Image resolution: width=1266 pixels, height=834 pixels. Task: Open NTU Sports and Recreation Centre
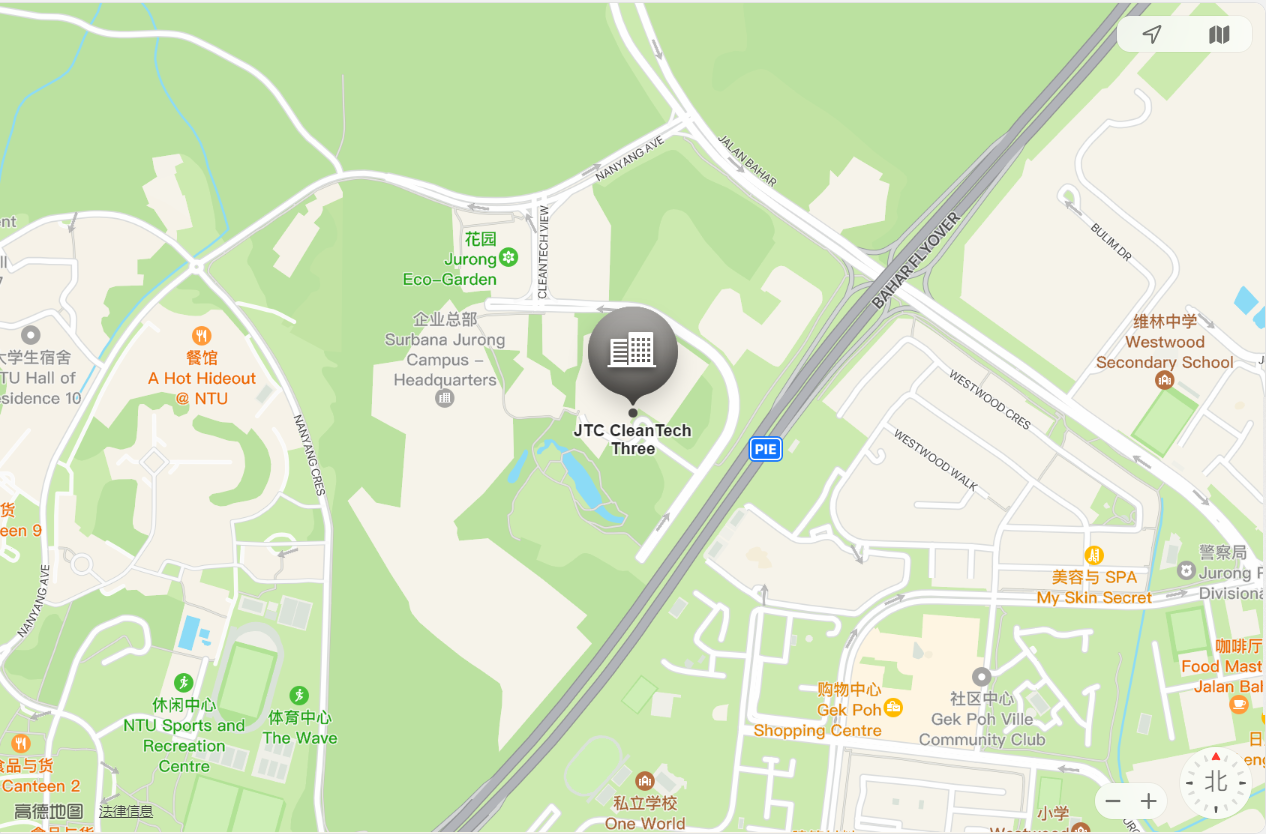coord(184,683)
